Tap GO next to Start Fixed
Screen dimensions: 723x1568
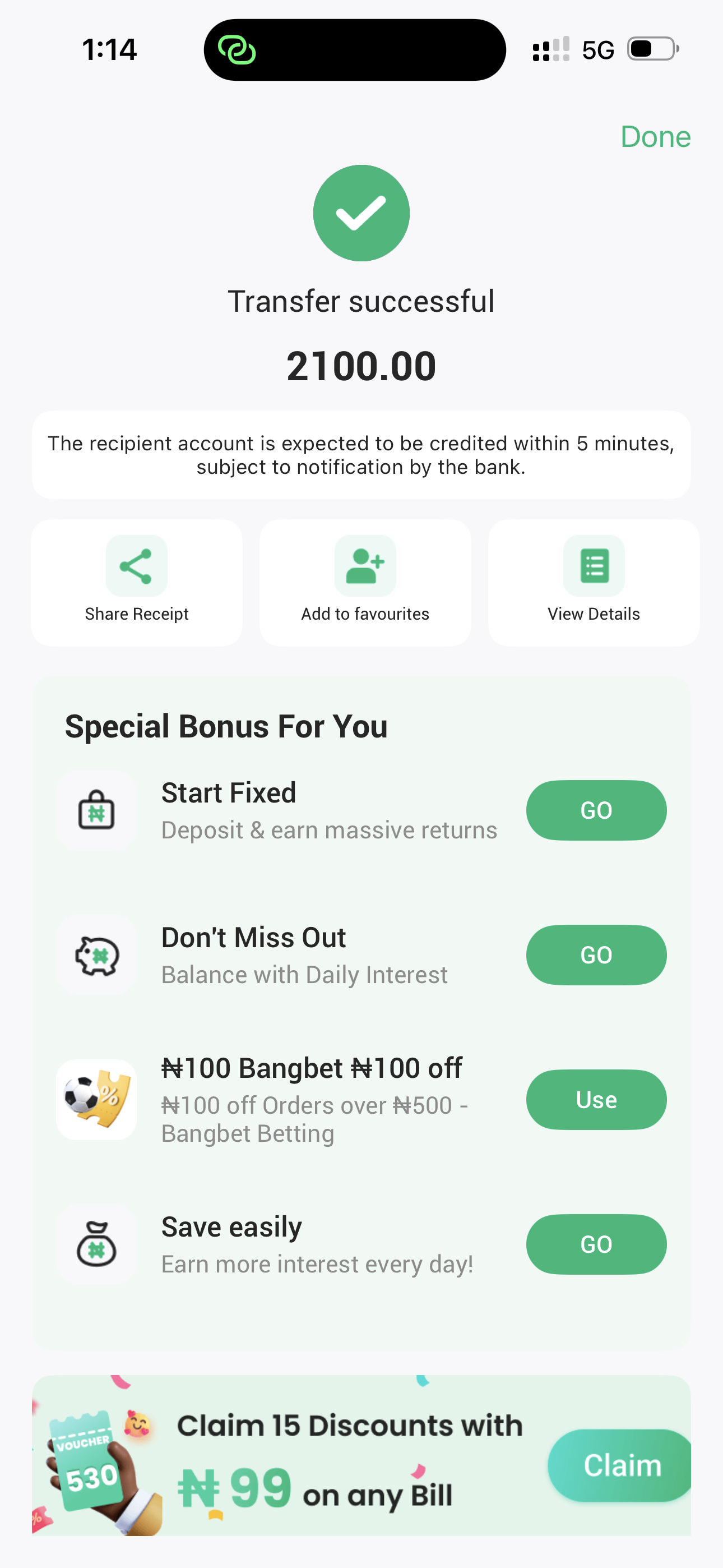click(596, 810)
